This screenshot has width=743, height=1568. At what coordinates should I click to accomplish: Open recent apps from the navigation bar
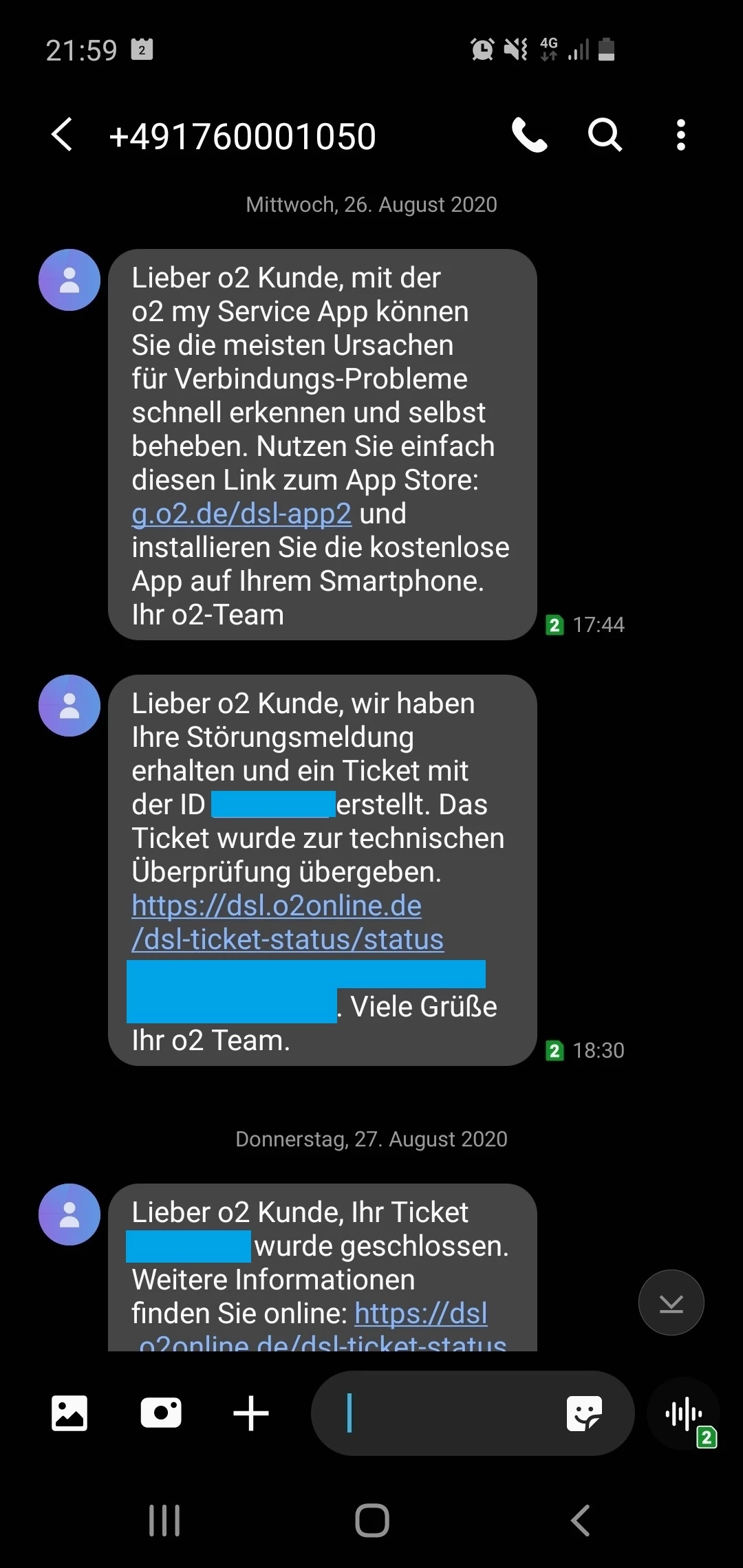164,1521
